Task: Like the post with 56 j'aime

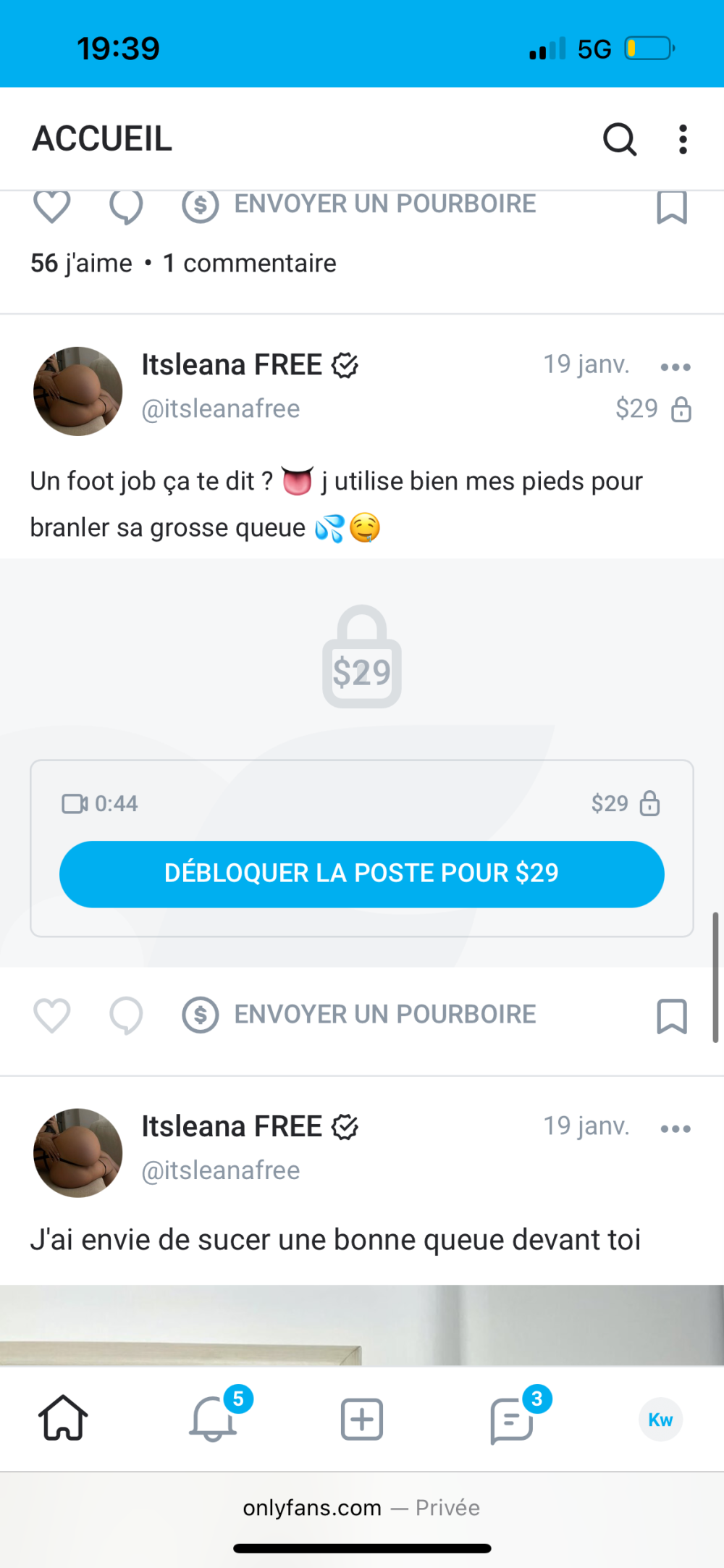Action: coord(52,206)
